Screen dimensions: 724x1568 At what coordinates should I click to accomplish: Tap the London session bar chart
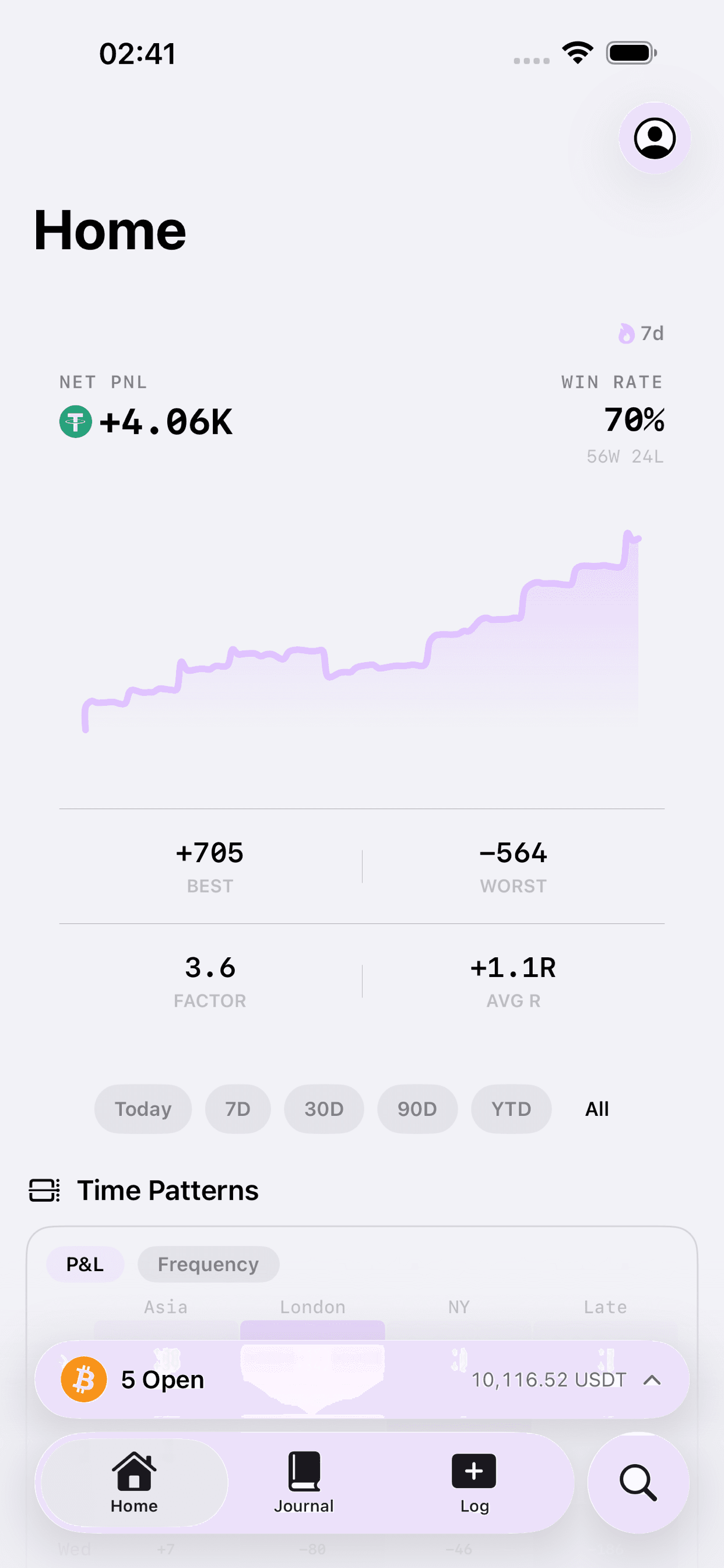pyautogui.click(x=312, y=1330)
